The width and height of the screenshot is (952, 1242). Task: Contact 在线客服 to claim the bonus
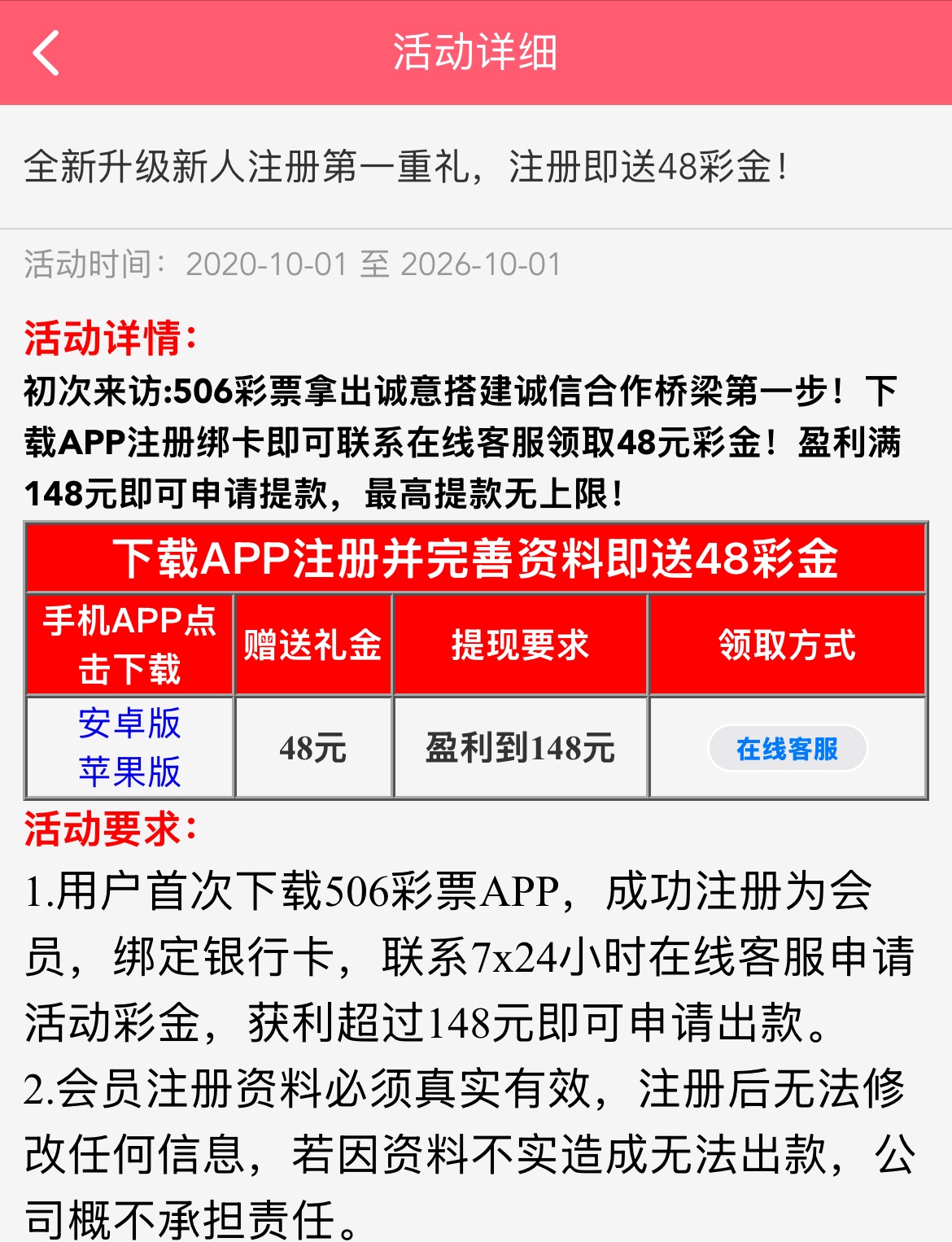point(787,748)
